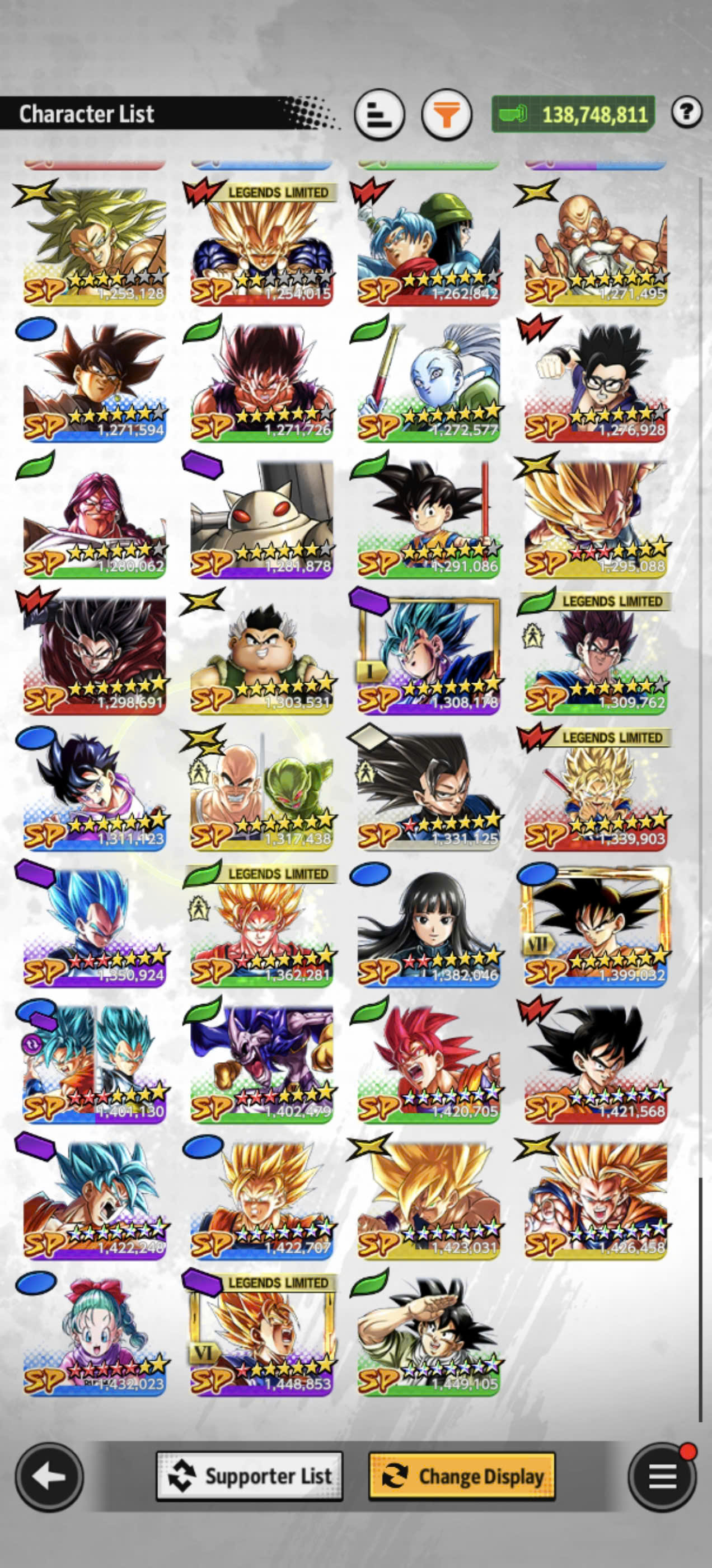Image resolution: width=712 pixels, height=1568 pixels.
Task: Select character card showing 1,303,531
Action: 261,652
